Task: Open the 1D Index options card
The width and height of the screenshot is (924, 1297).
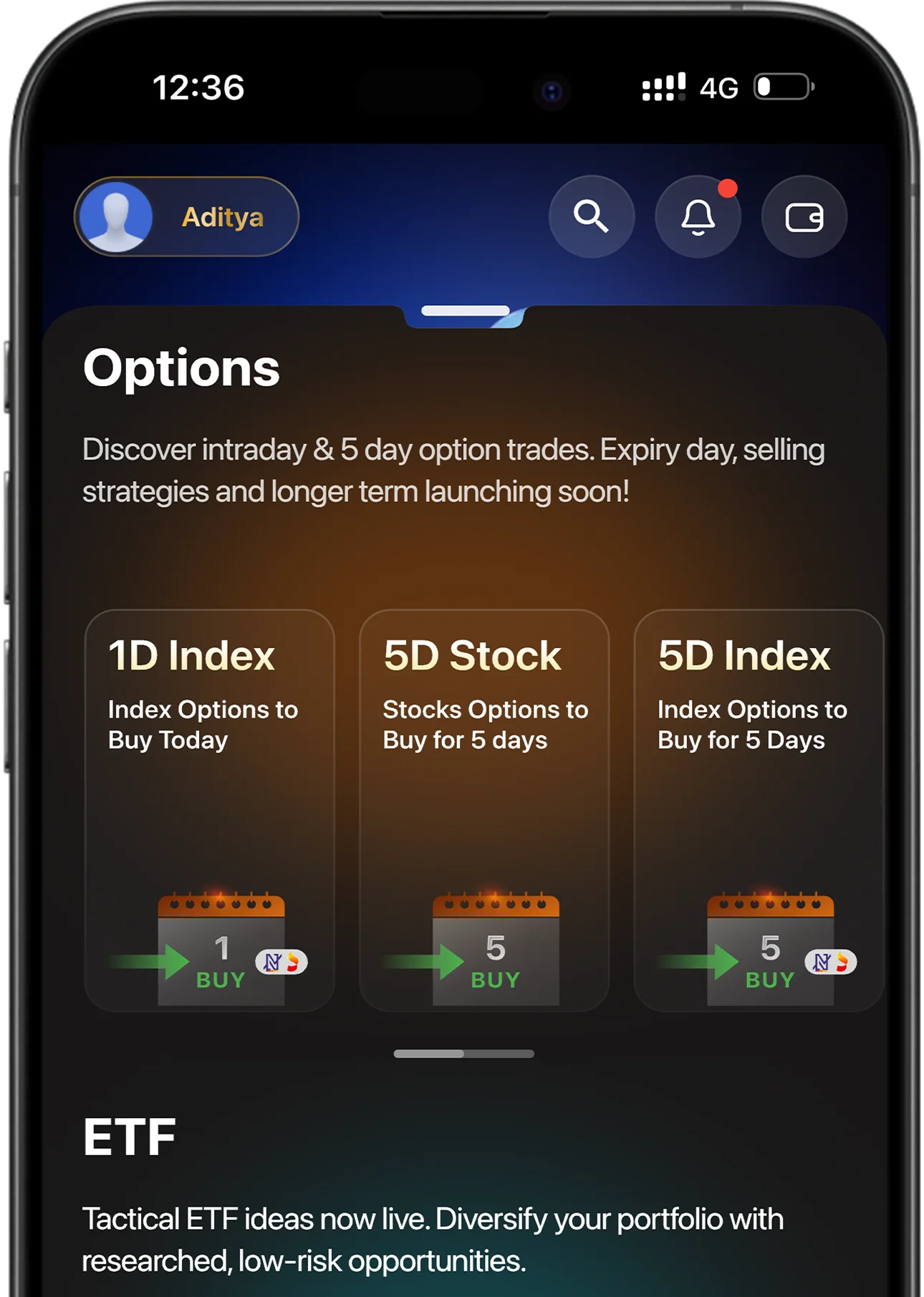Action: [209, 809]
